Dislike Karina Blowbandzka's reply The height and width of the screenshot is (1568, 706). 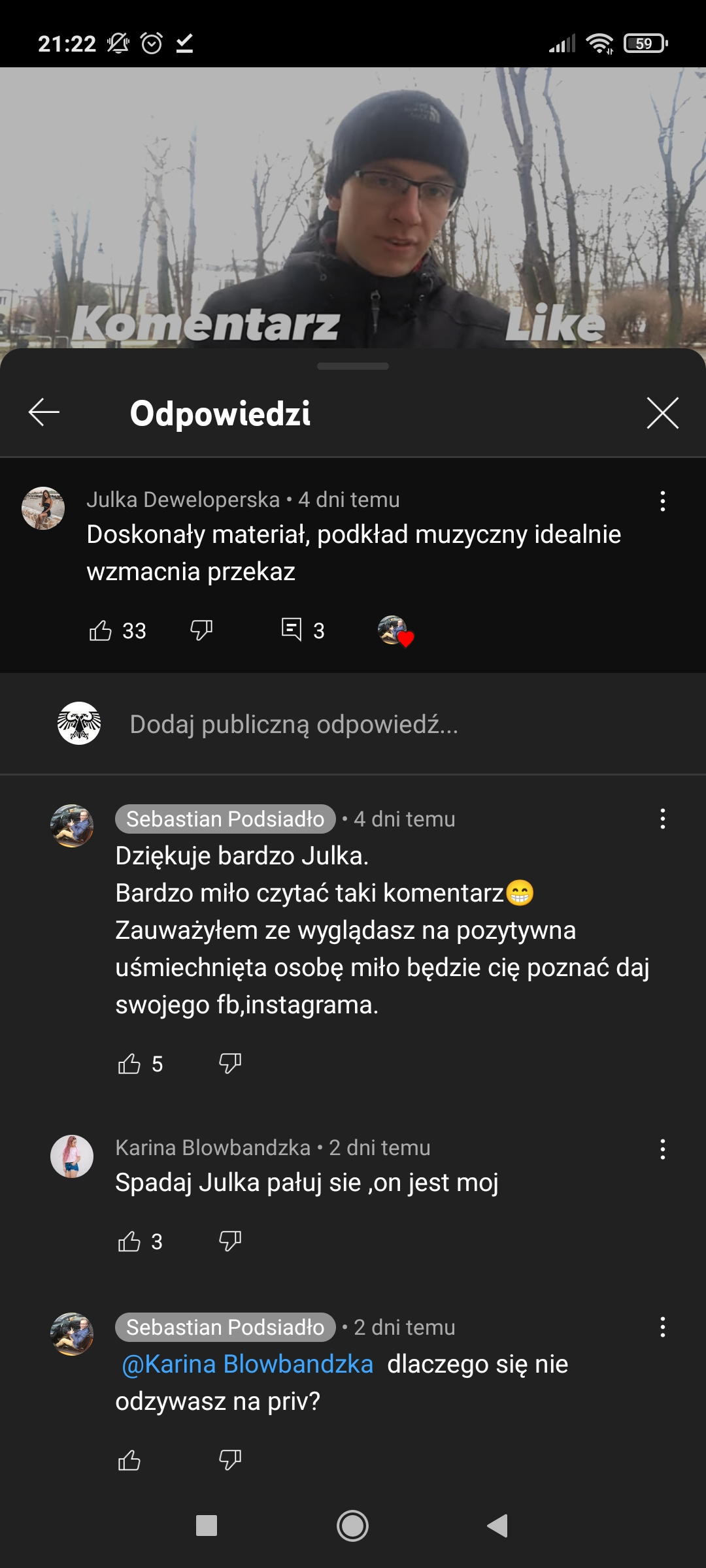pos(230,1241)
